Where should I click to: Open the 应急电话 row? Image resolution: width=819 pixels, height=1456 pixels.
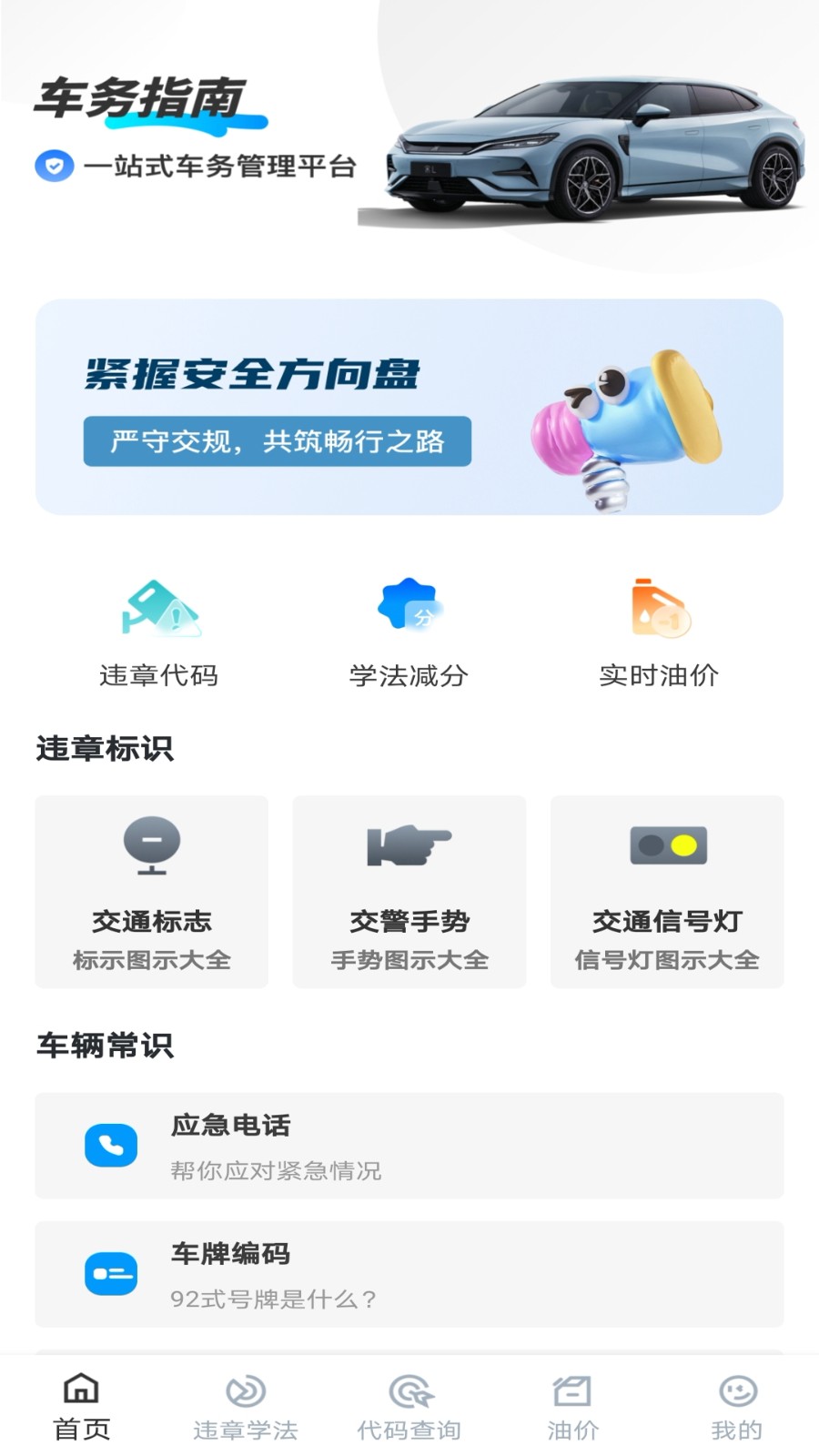(x=409, y=1146)
